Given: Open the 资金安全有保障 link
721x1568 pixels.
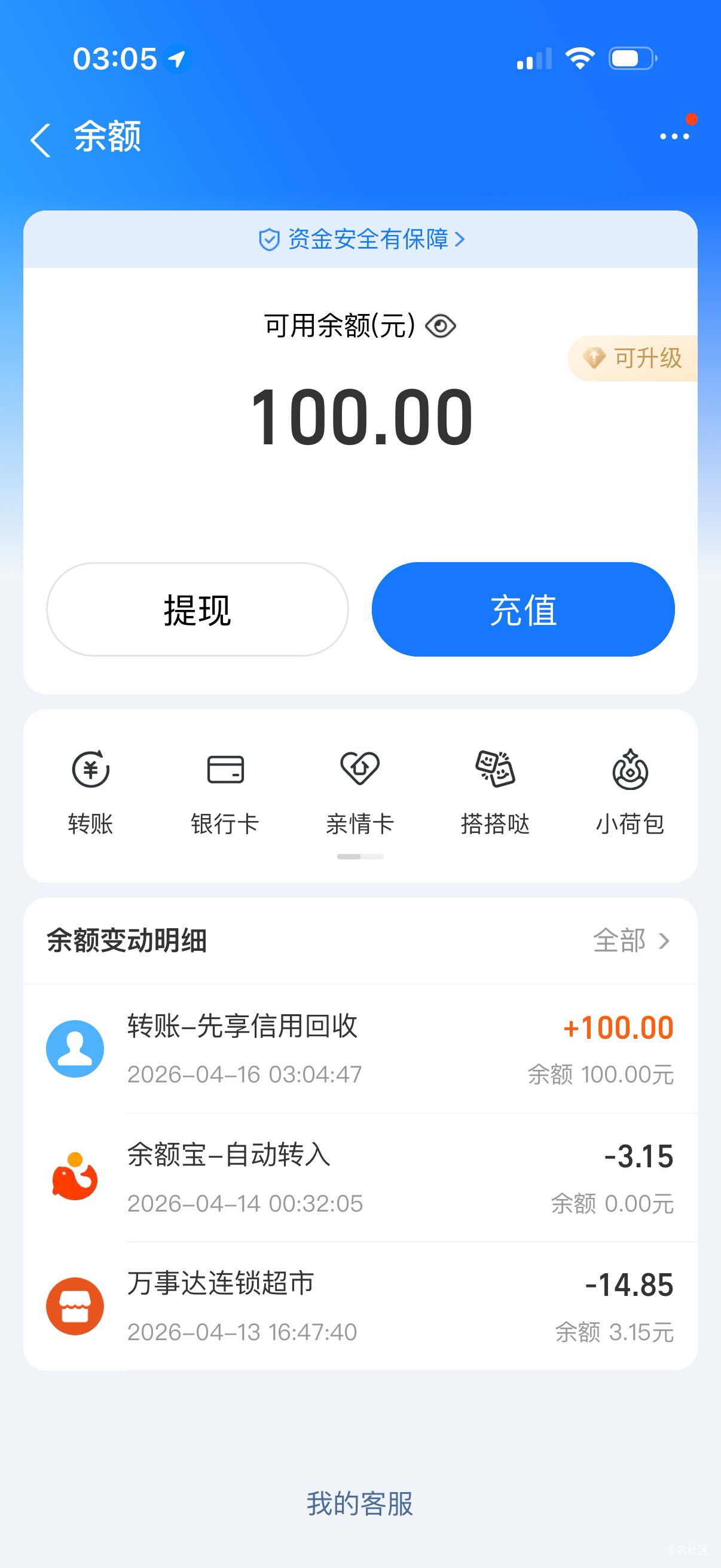Looking at the screenshot, I should (x=361, y=239).
